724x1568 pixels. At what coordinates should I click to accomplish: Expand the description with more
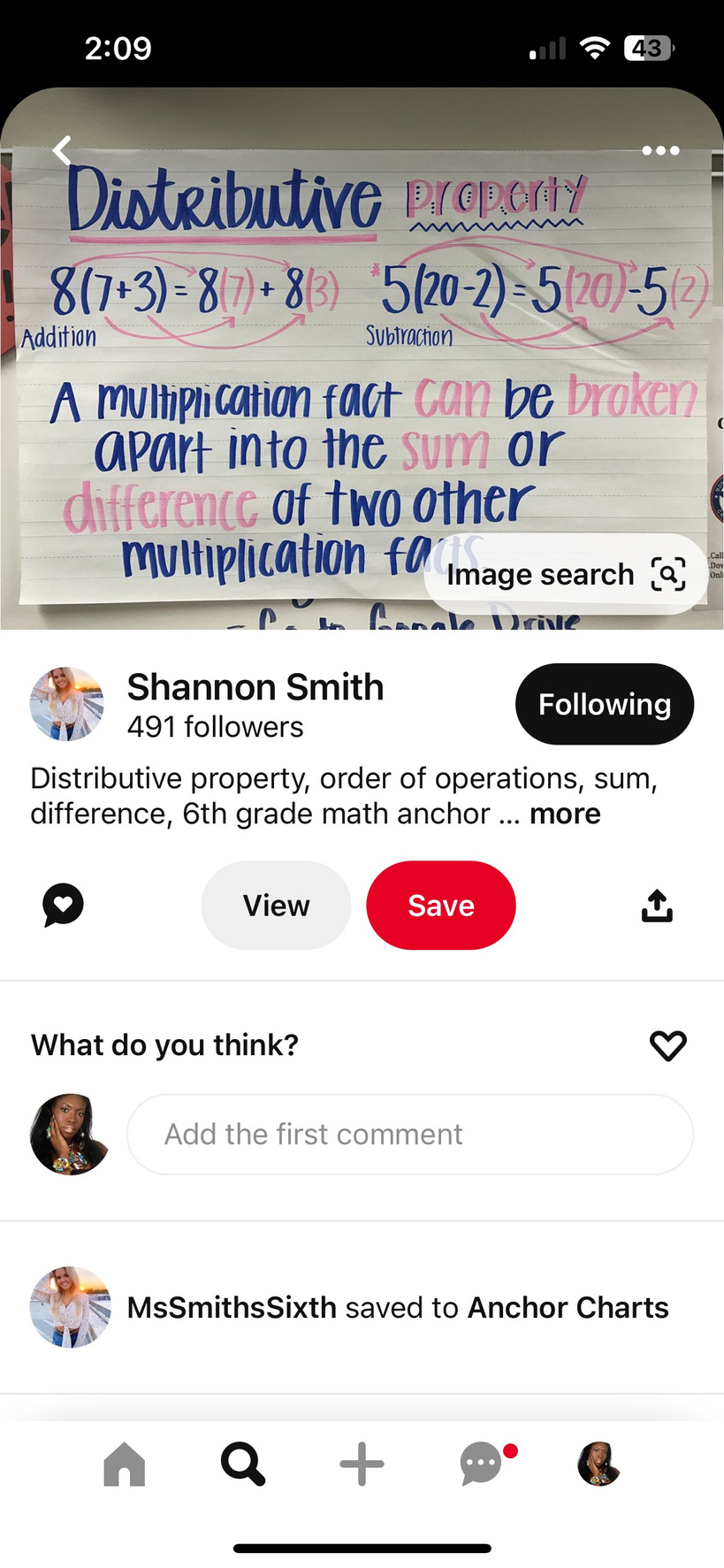(x=565, y=814)
